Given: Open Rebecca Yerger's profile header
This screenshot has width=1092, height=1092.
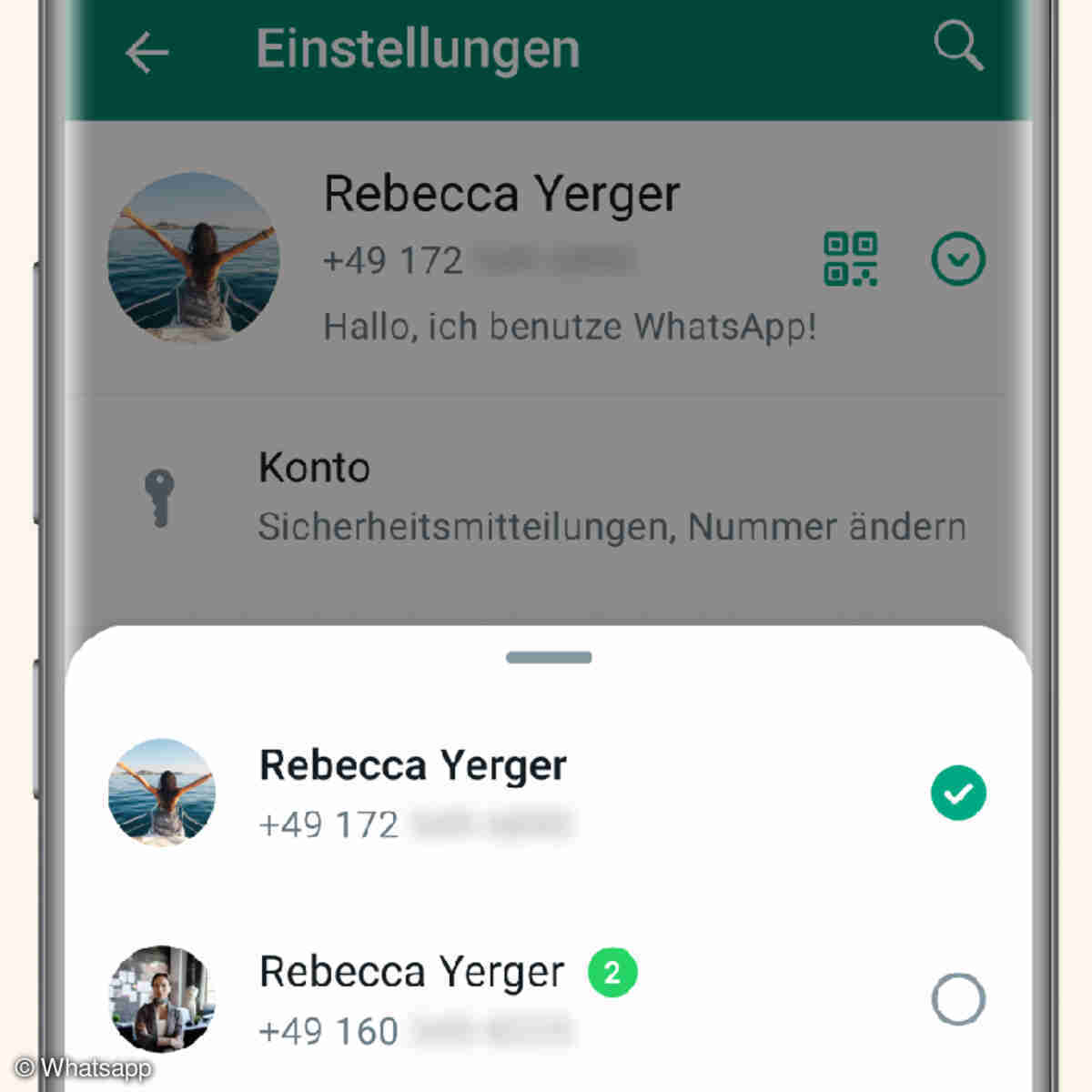Looking at the screenshot, I should 500,196.
